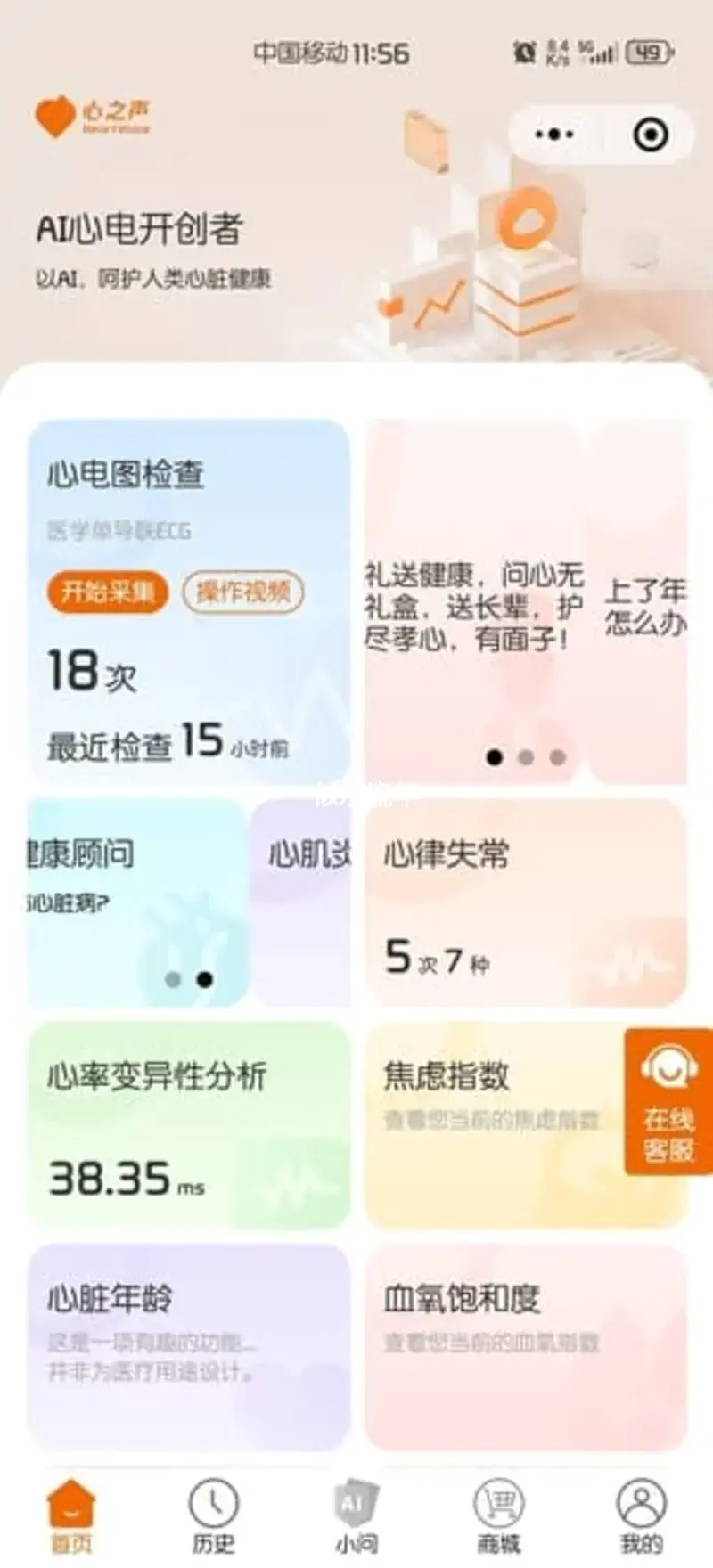The image size is (713, 1568).
Task: Open the mini program overflow menu
Action: click(553, 135)
